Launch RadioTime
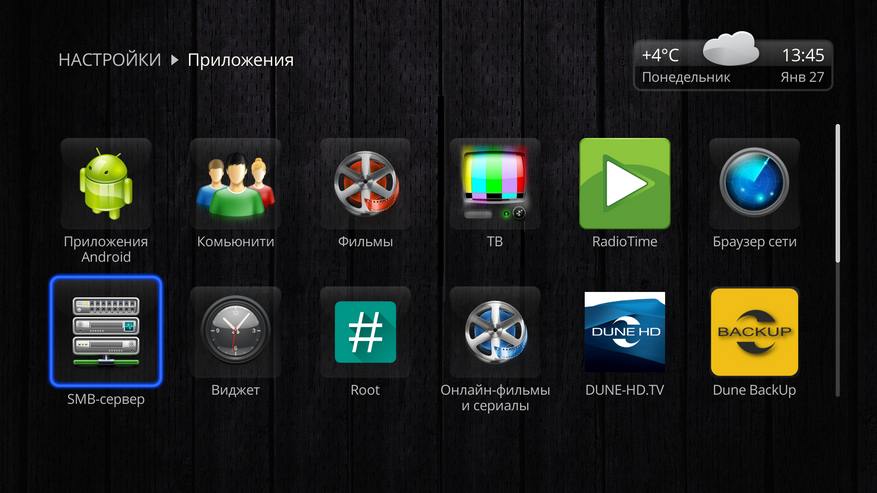The image size is (877, 493). click(624, 184)
